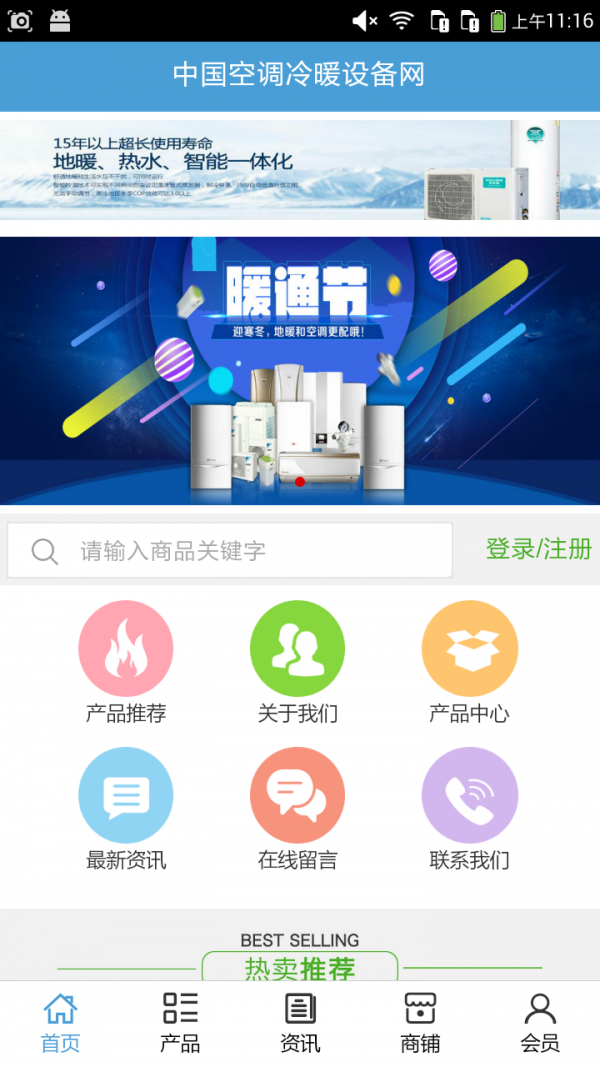Switch to the 产品 products tab
Screen dimensions: 600x1067
180,1023
